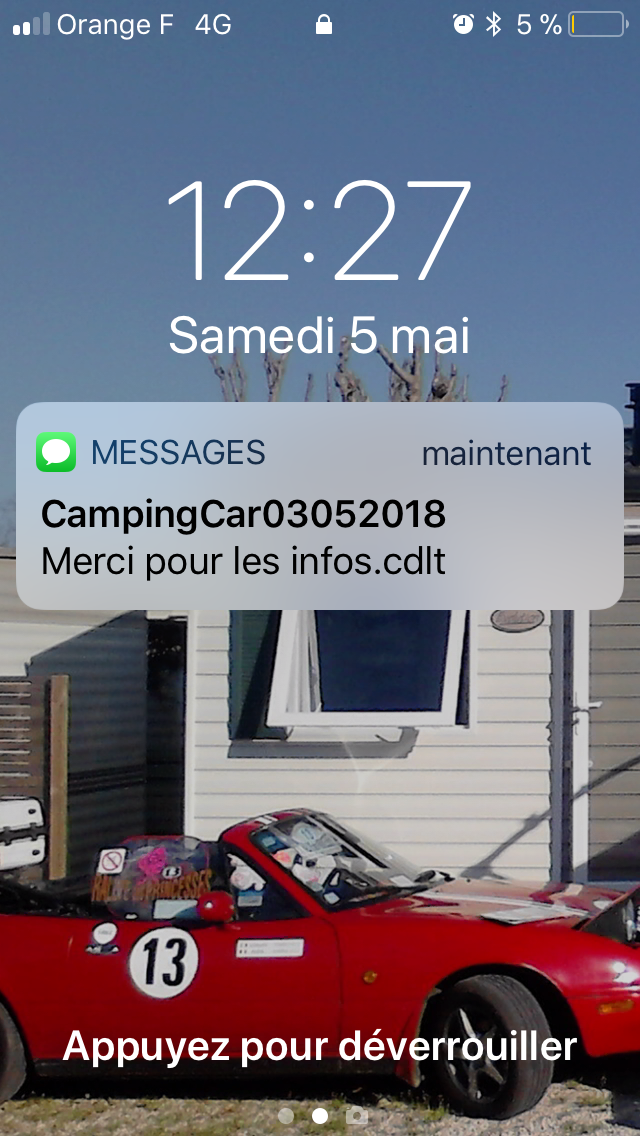Open the CampingCar03052018 message notification

pos(320,507)
